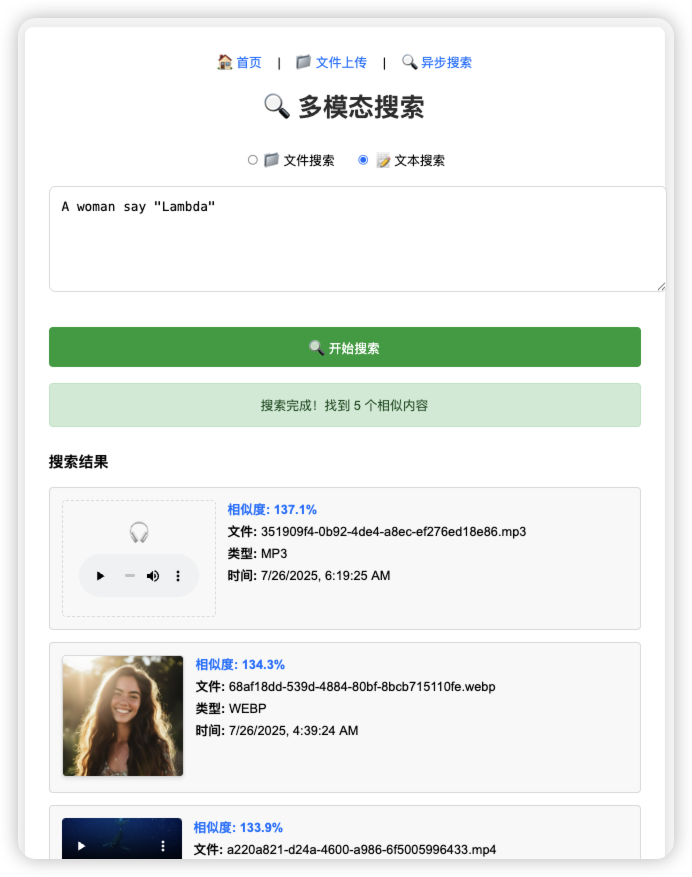Play the MP3 audio result

[100, 576]
